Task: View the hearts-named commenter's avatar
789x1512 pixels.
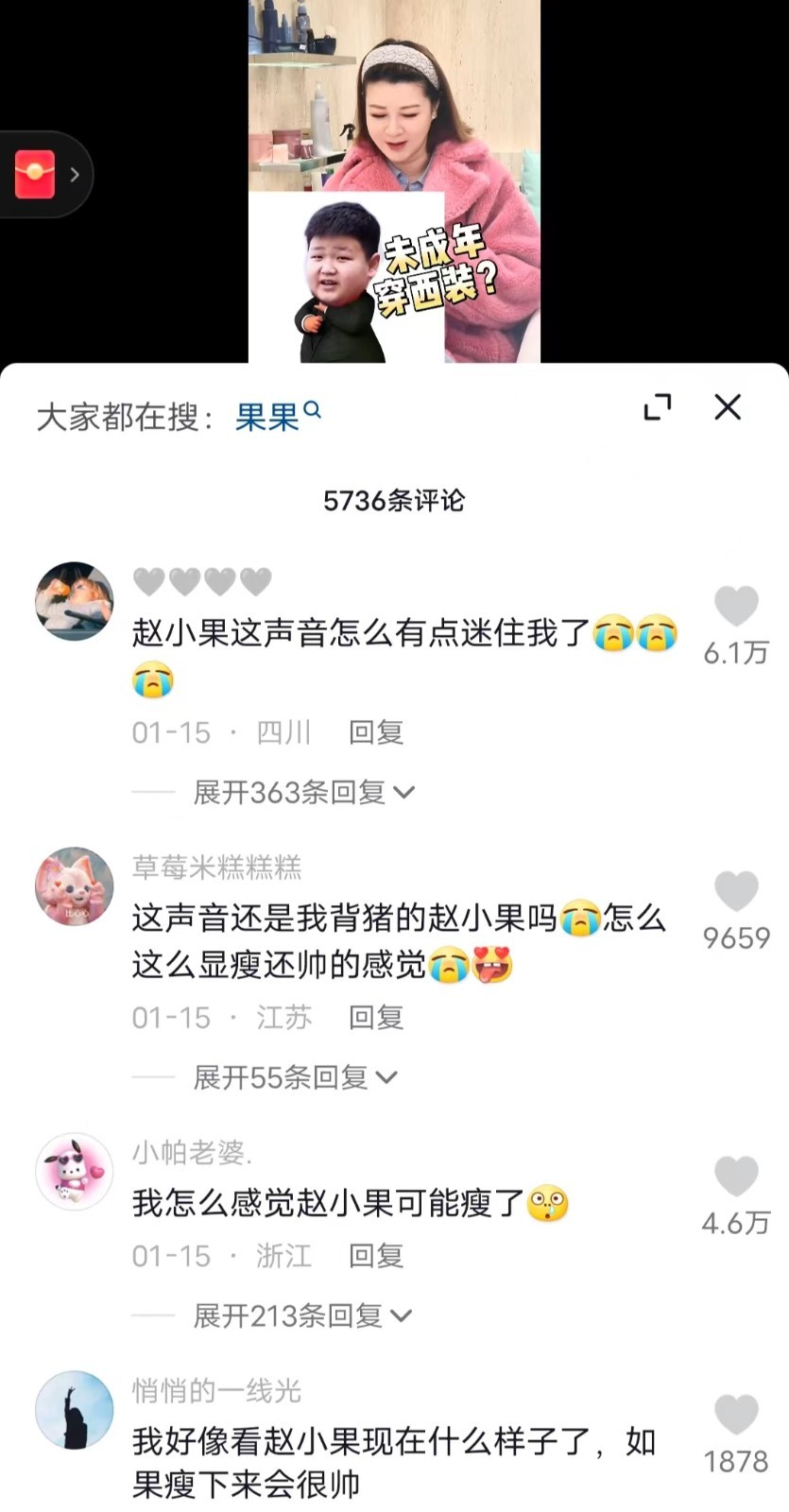Action: 74,601
